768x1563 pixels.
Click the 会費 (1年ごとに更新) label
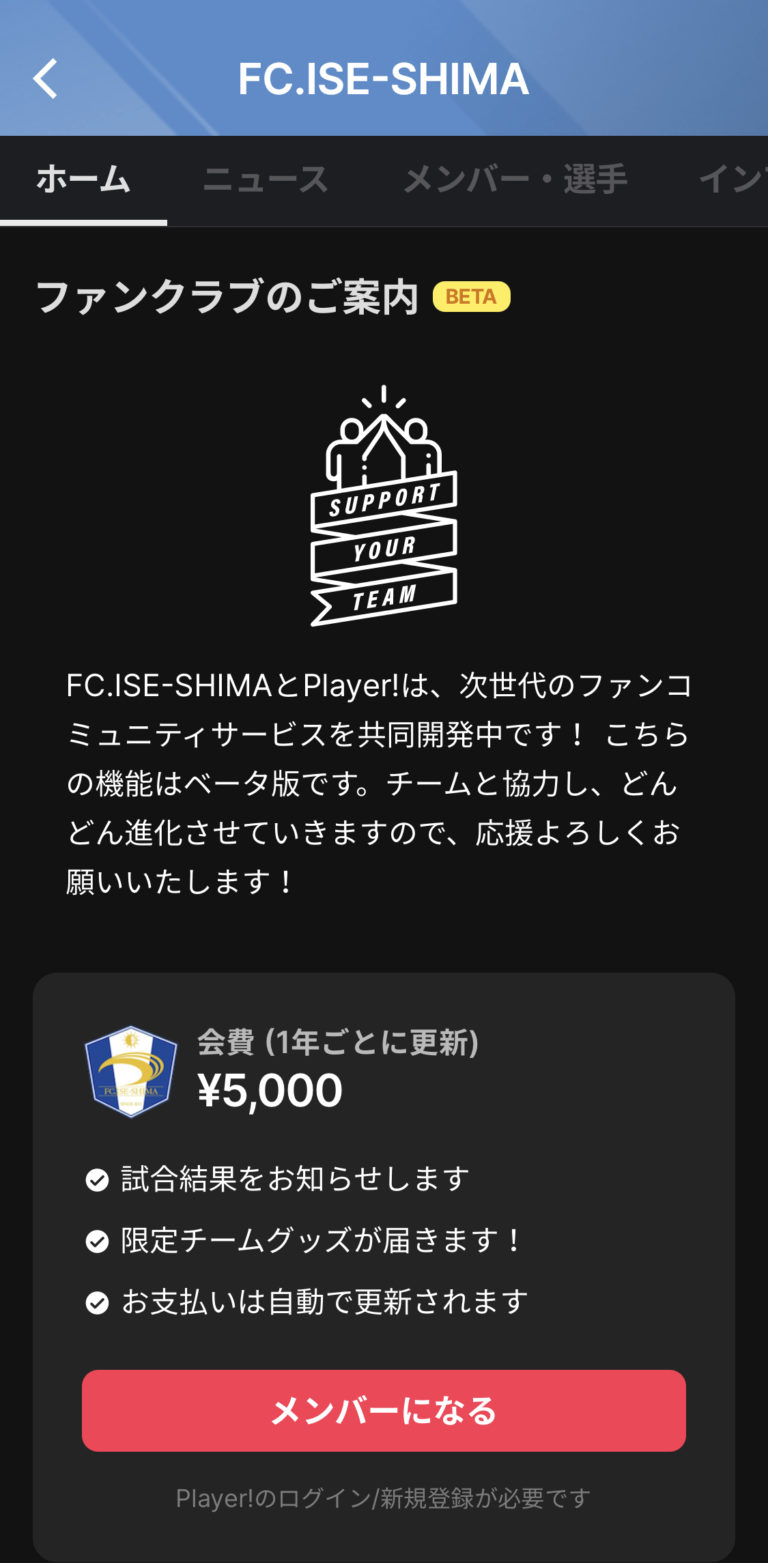click(x=334, y=1044)
